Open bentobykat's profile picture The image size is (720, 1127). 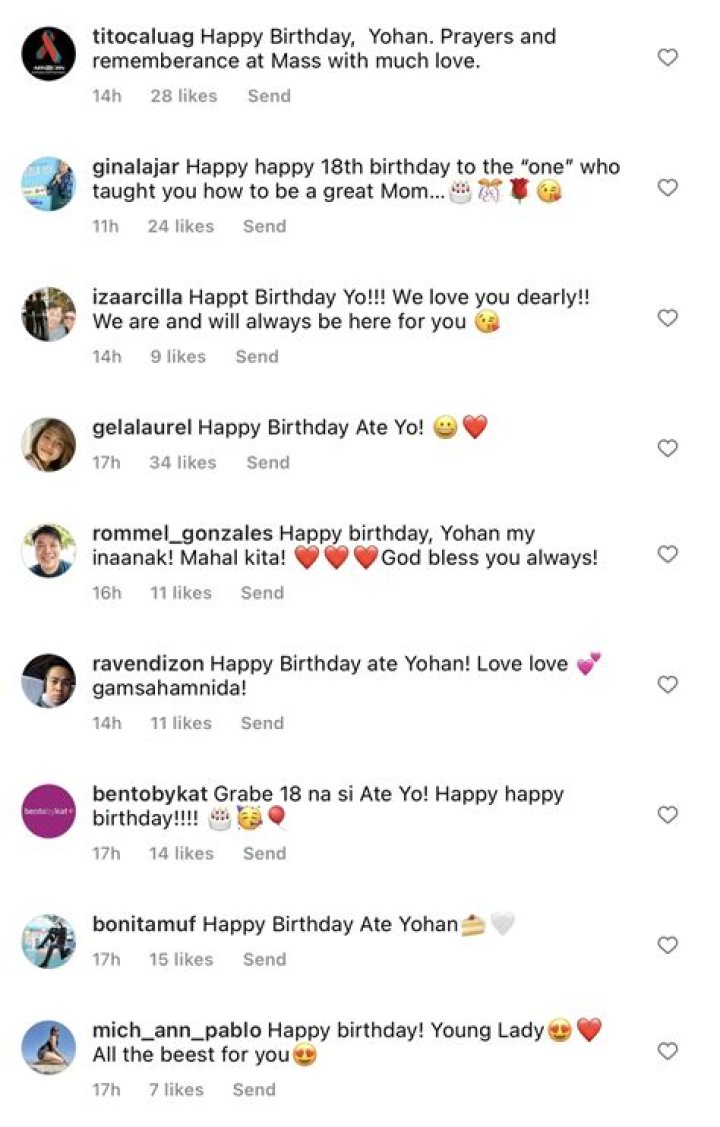tap(48, 811)
